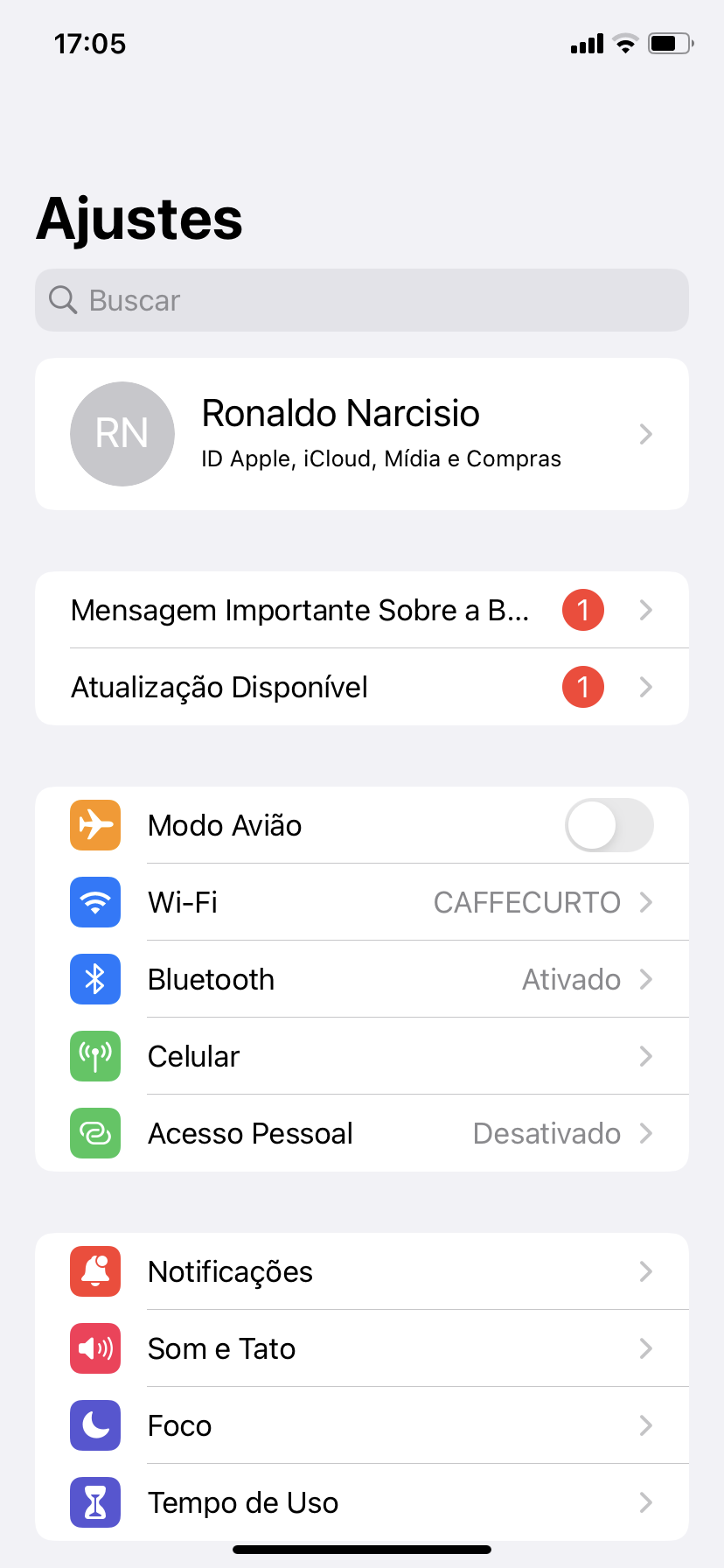The image size is (724, 1568).
Task: Open Tempo de Uso hourglass icon
Action: click(x=94, y=1502)
